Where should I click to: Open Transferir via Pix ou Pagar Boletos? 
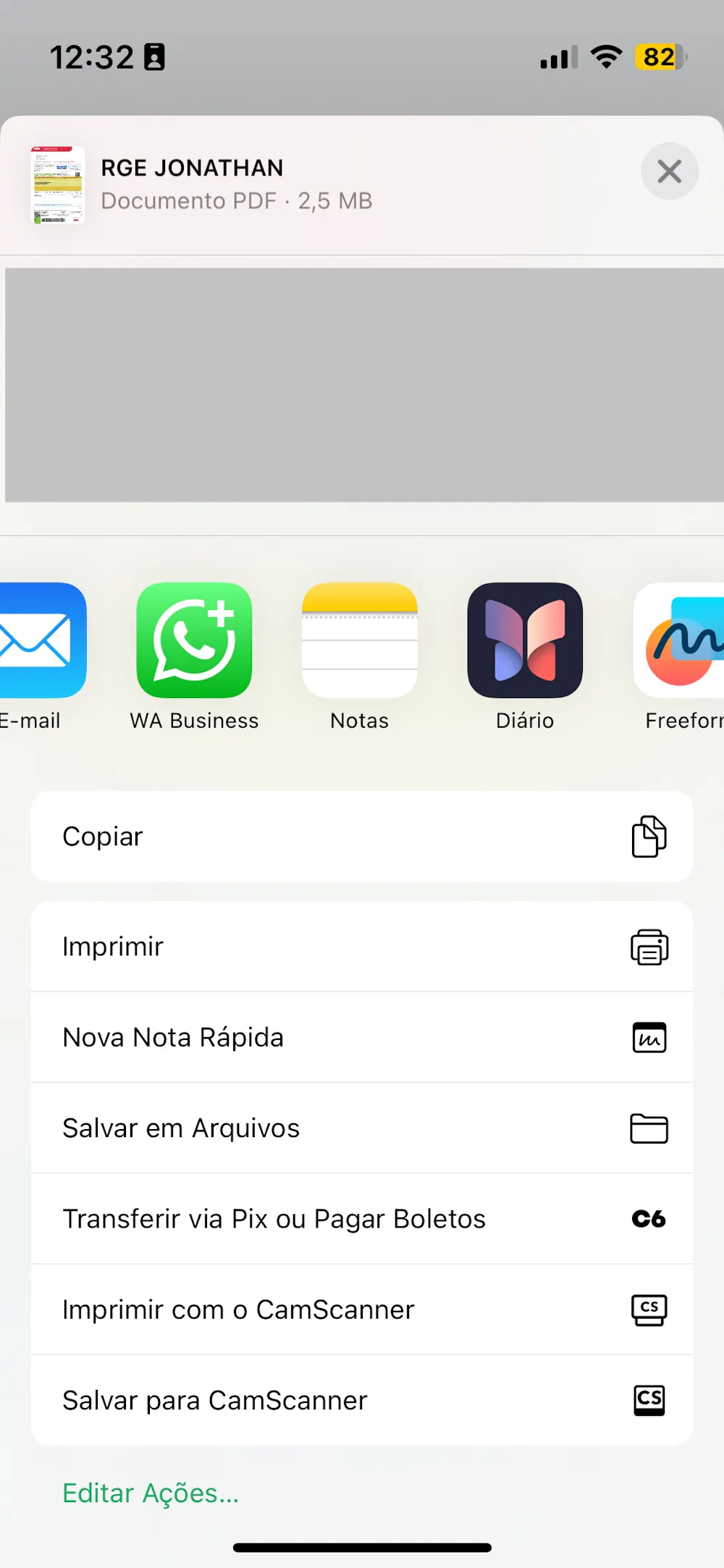point(361,1219)
